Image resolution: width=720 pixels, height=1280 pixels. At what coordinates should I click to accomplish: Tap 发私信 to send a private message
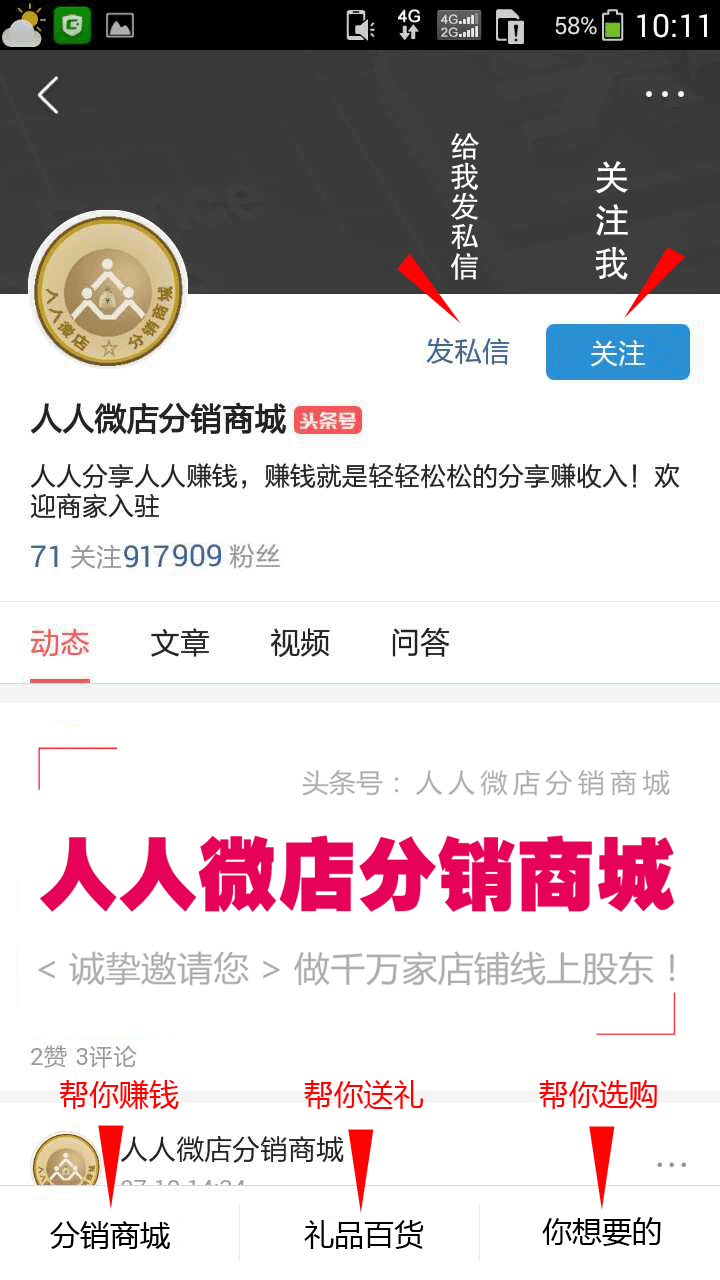pyautogui.click(x=468, y=352)
